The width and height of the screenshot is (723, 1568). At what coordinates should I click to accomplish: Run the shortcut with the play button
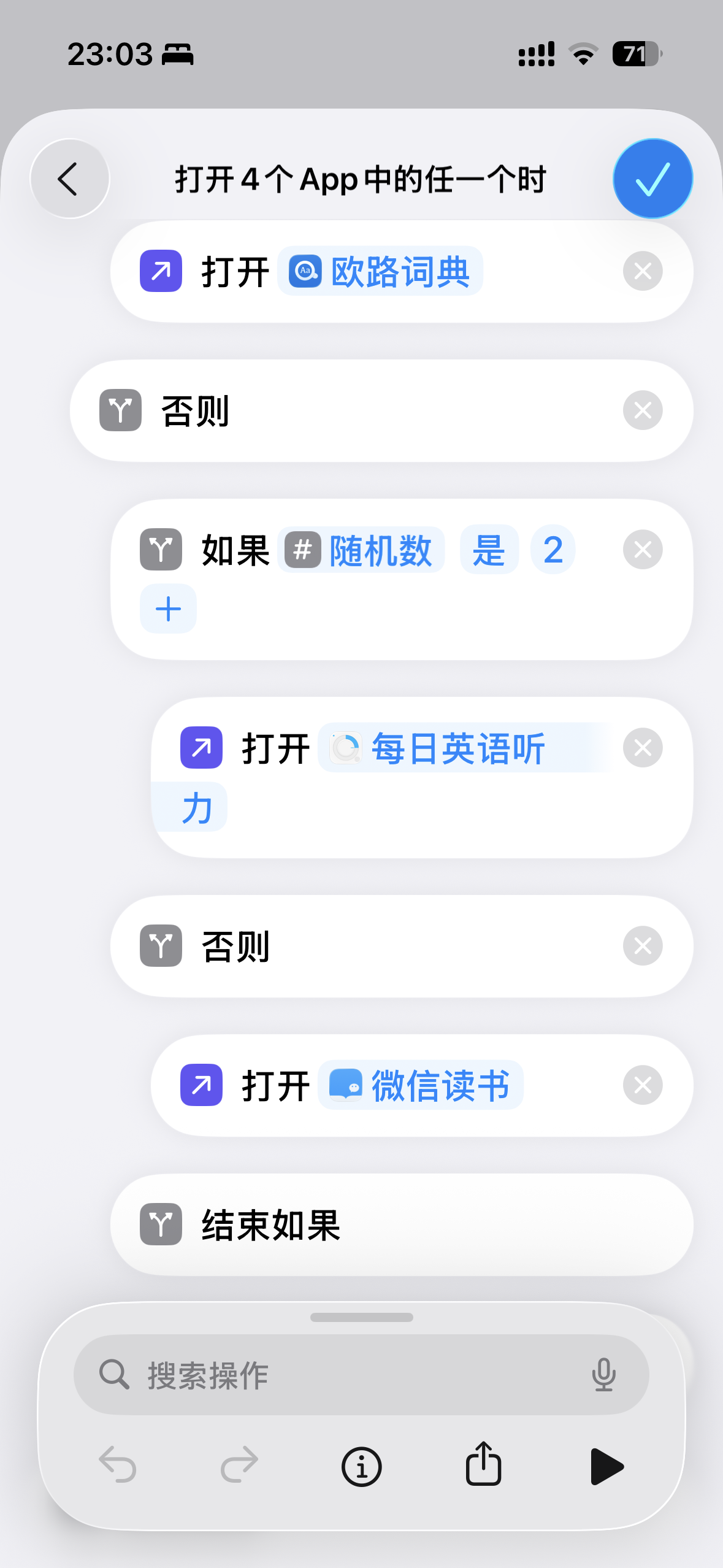coord(606,1466)
